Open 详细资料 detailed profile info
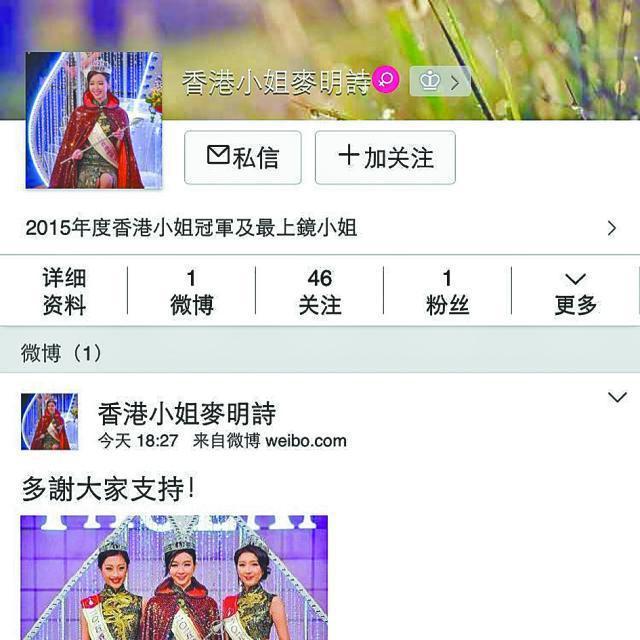This screenshot has width=640, height=640. tap(64, 291)
